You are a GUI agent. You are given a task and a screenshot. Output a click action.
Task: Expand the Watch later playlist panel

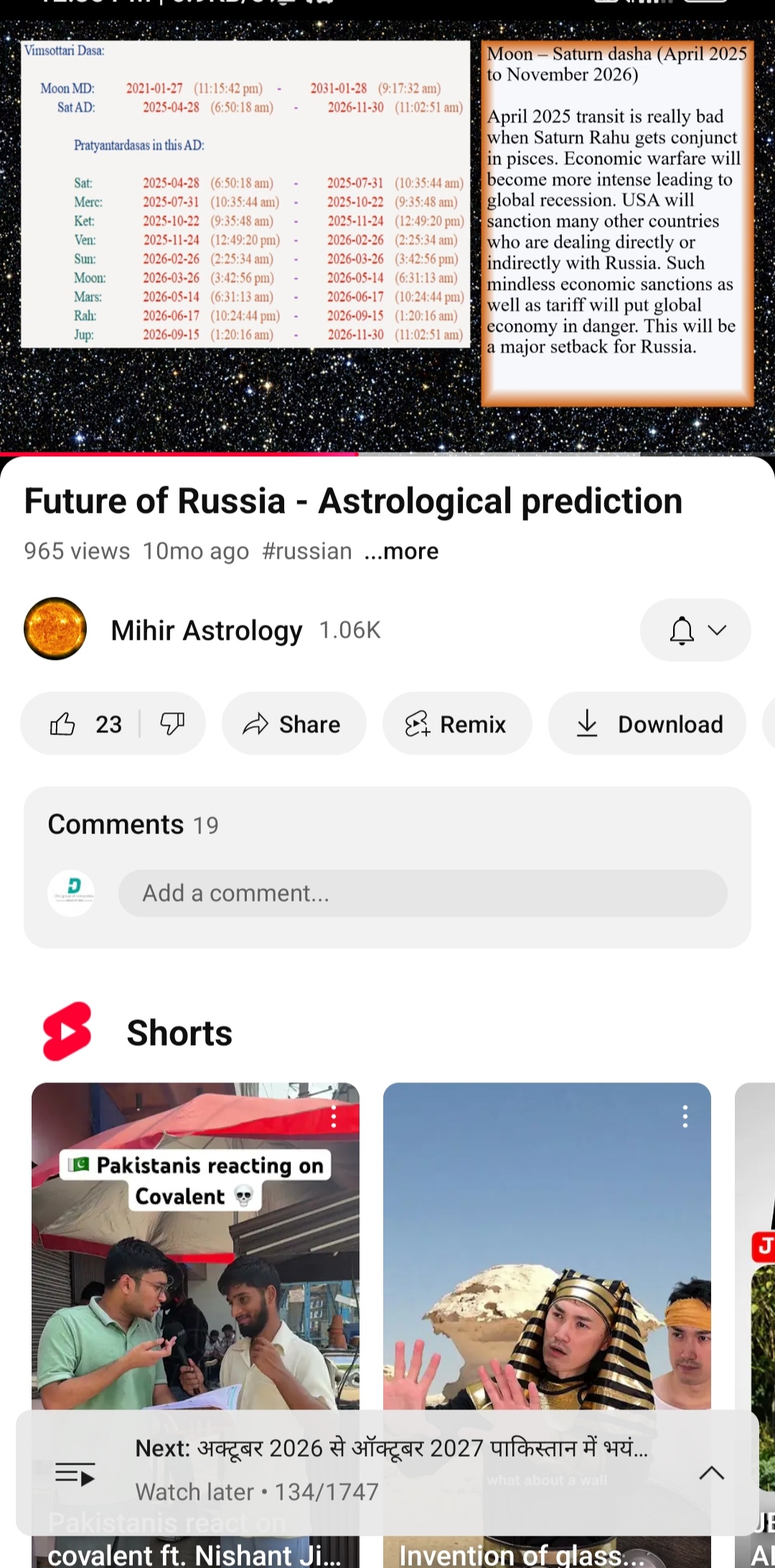711,1473
